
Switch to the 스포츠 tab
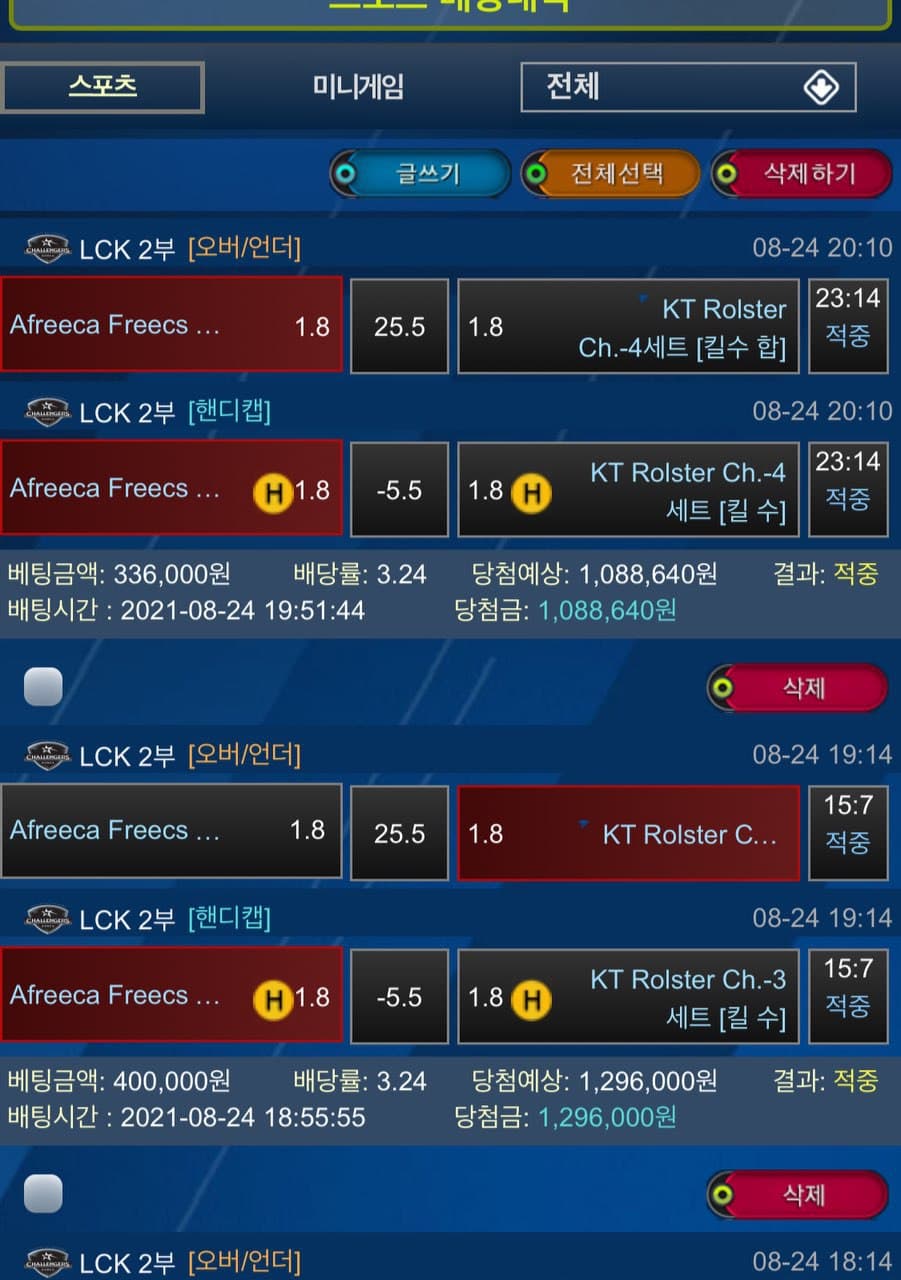(103, 87)
